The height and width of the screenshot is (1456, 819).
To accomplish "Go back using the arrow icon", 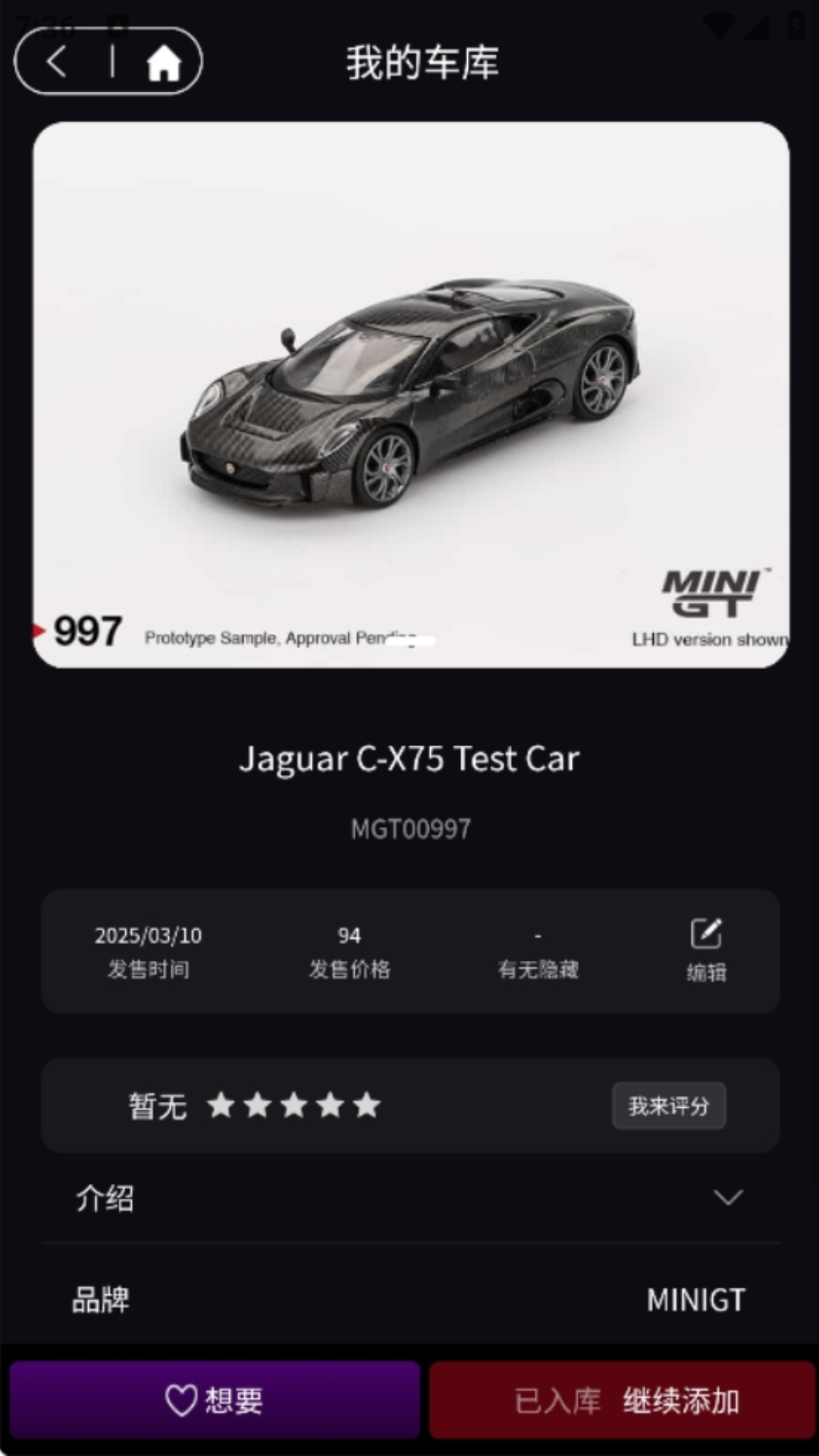I will coord(57,61).
